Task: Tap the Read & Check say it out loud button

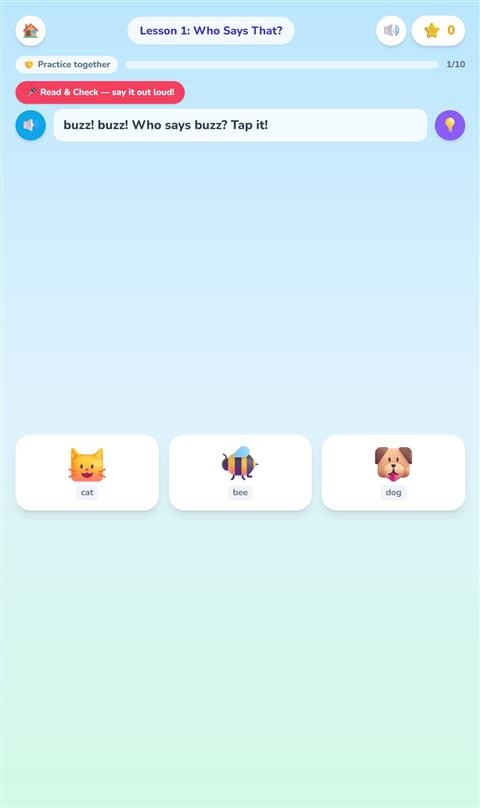Action: pos(100,92)
